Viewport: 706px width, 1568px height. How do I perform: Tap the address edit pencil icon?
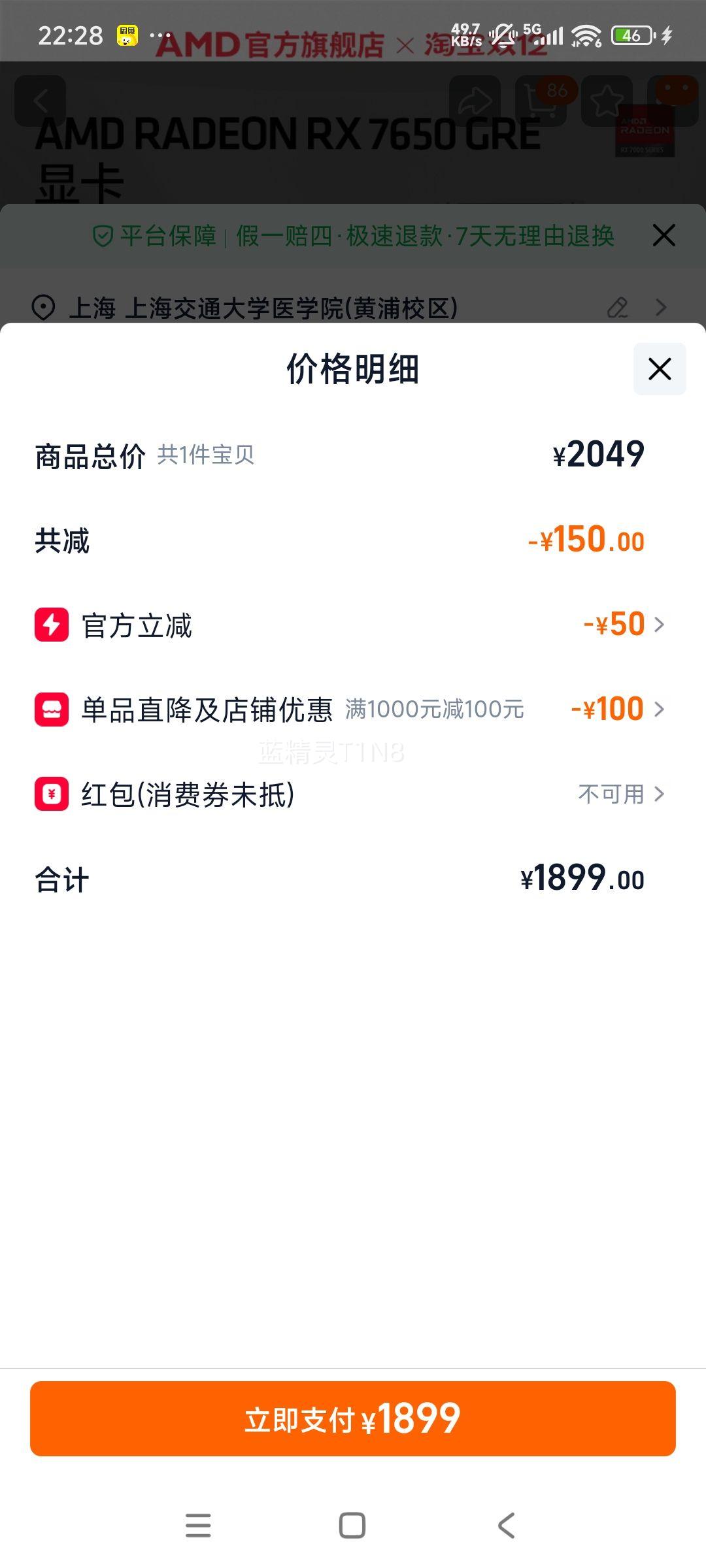tap(618, 307)
